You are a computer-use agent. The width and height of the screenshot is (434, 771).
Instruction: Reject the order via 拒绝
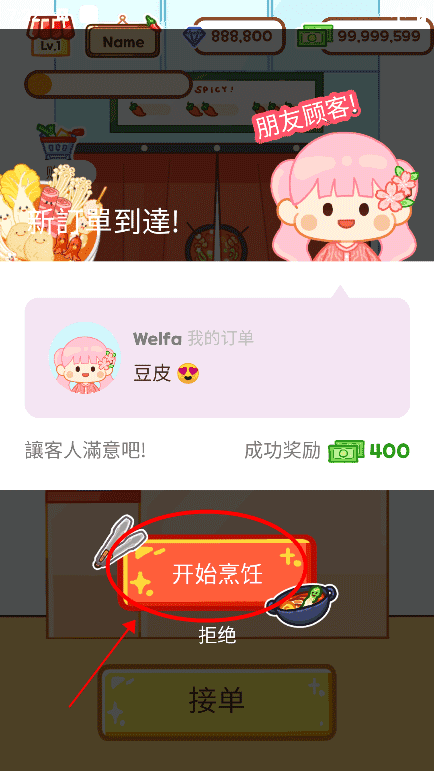point(217,635)
